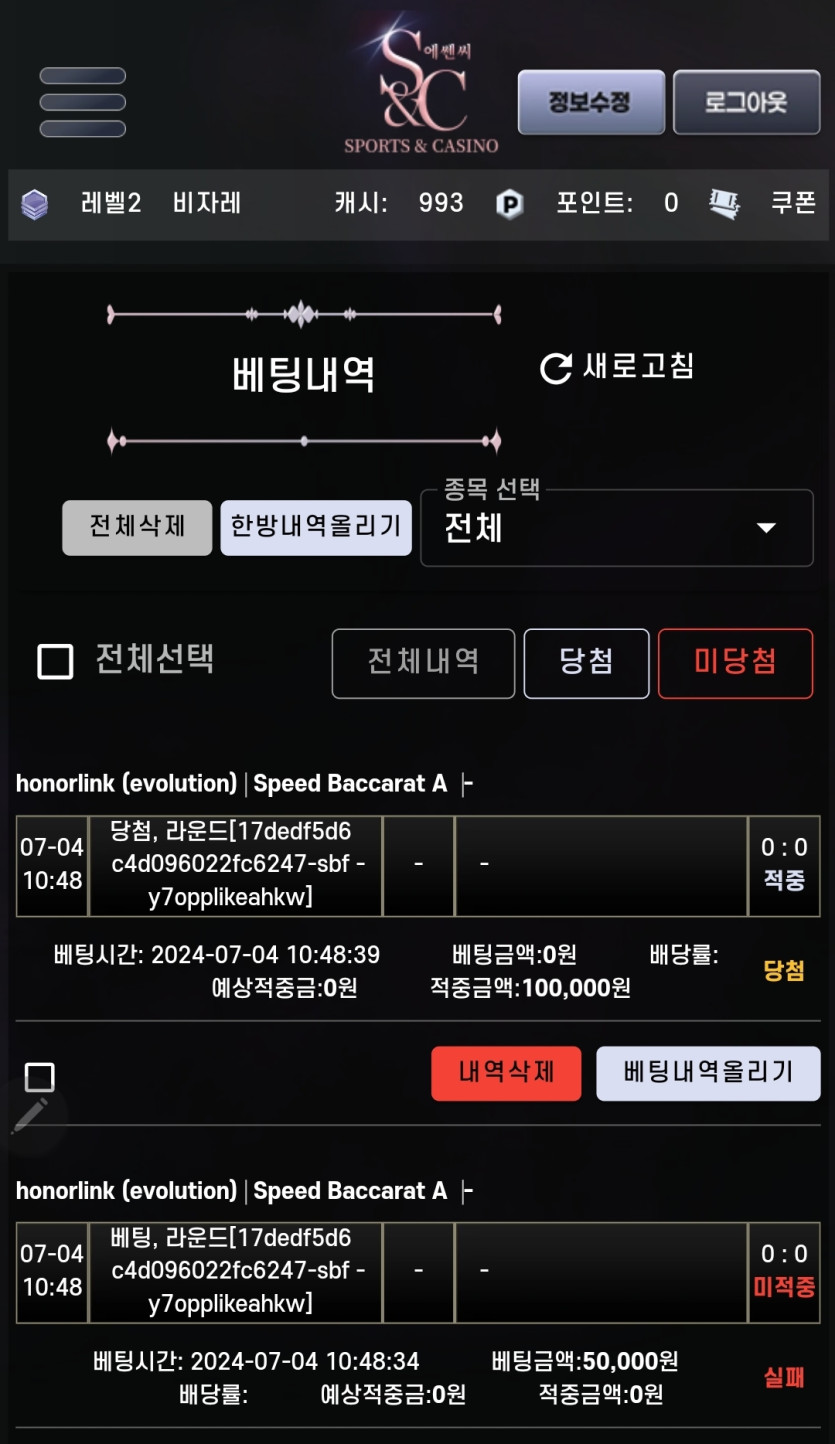Expand the 종목 선택 dropdown
This screenshot has height=1444, width=835.
(x=616, y=528)
